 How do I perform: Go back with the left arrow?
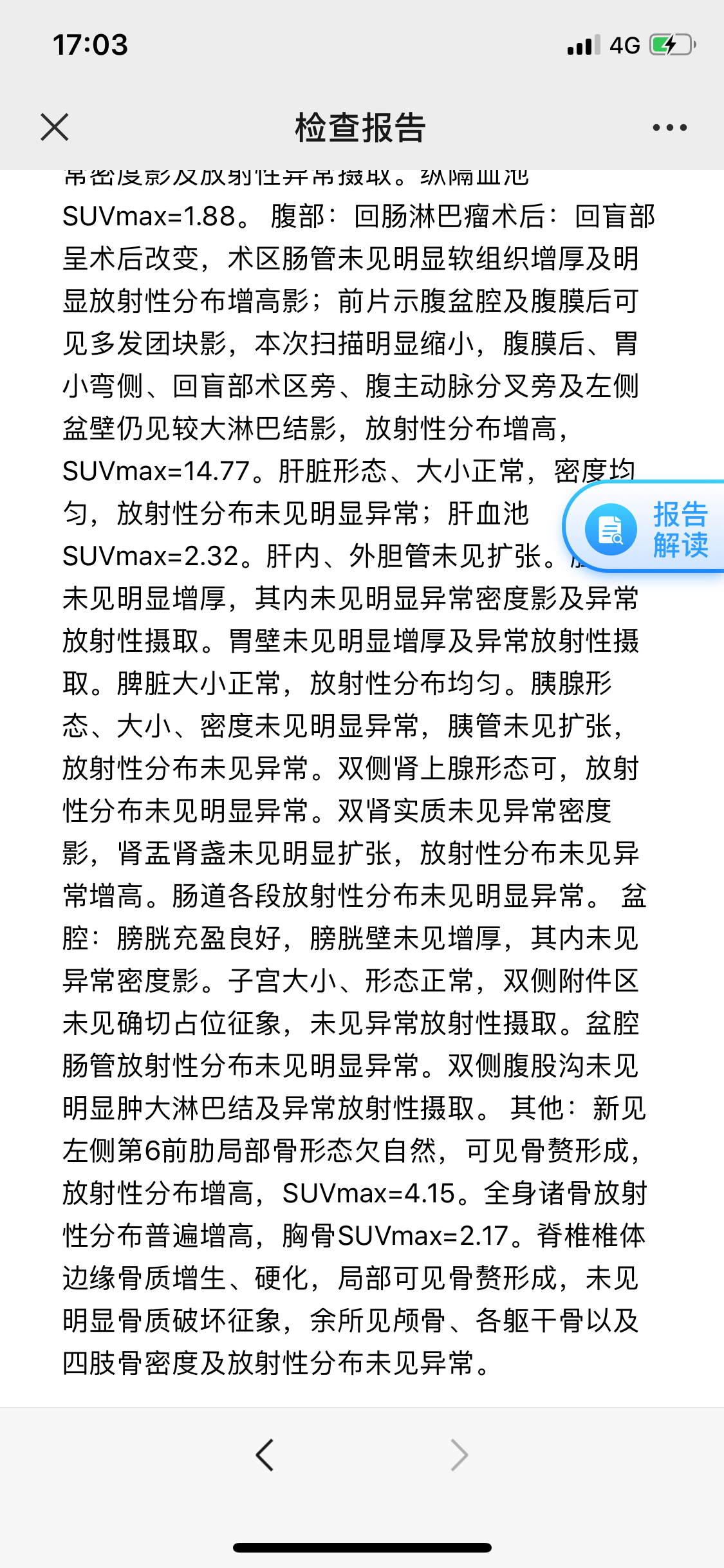[x=265, y=1455]
